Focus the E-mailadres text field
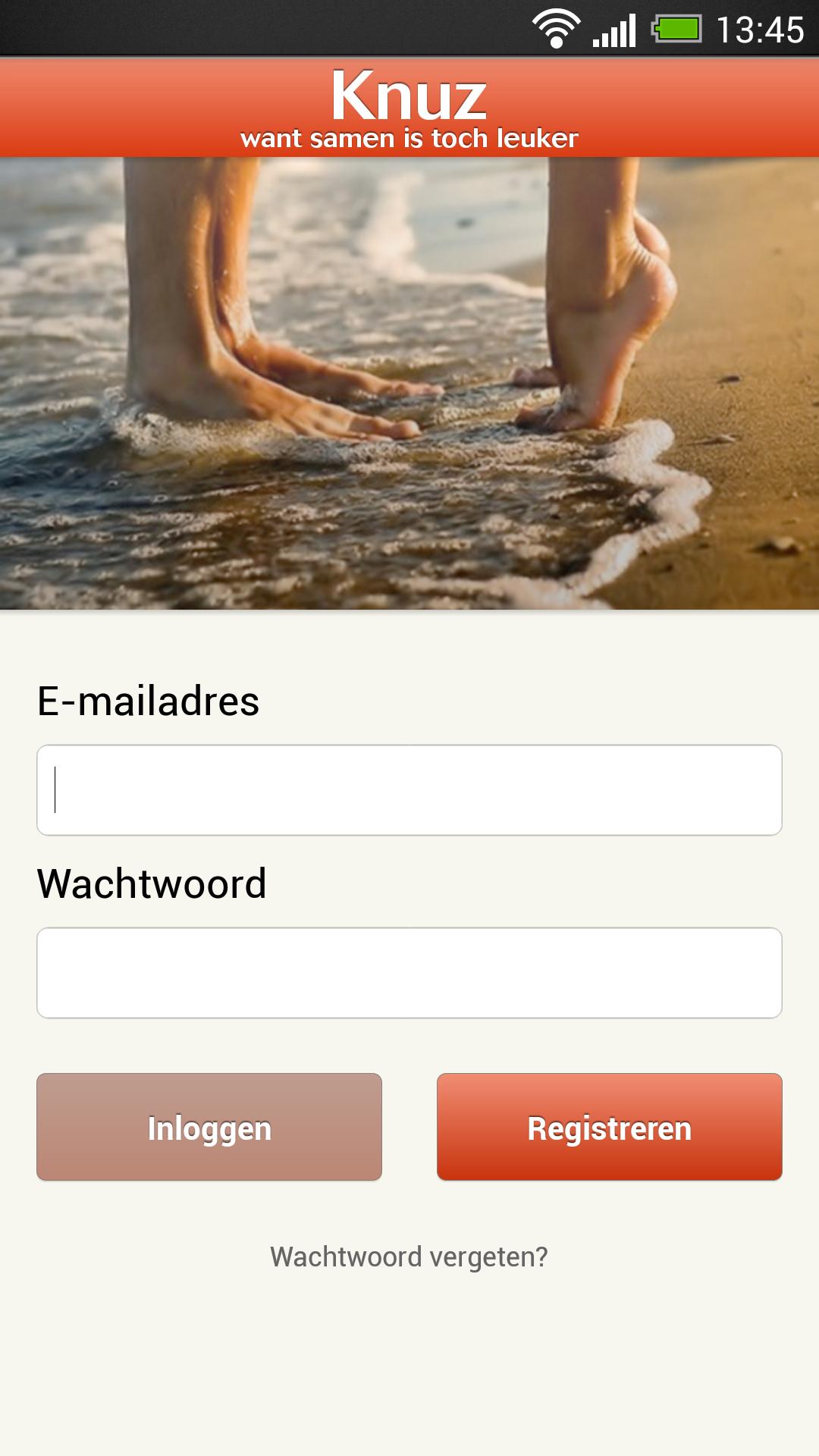The height and width of the screenshot is (1456, 819). coord(409,790)
